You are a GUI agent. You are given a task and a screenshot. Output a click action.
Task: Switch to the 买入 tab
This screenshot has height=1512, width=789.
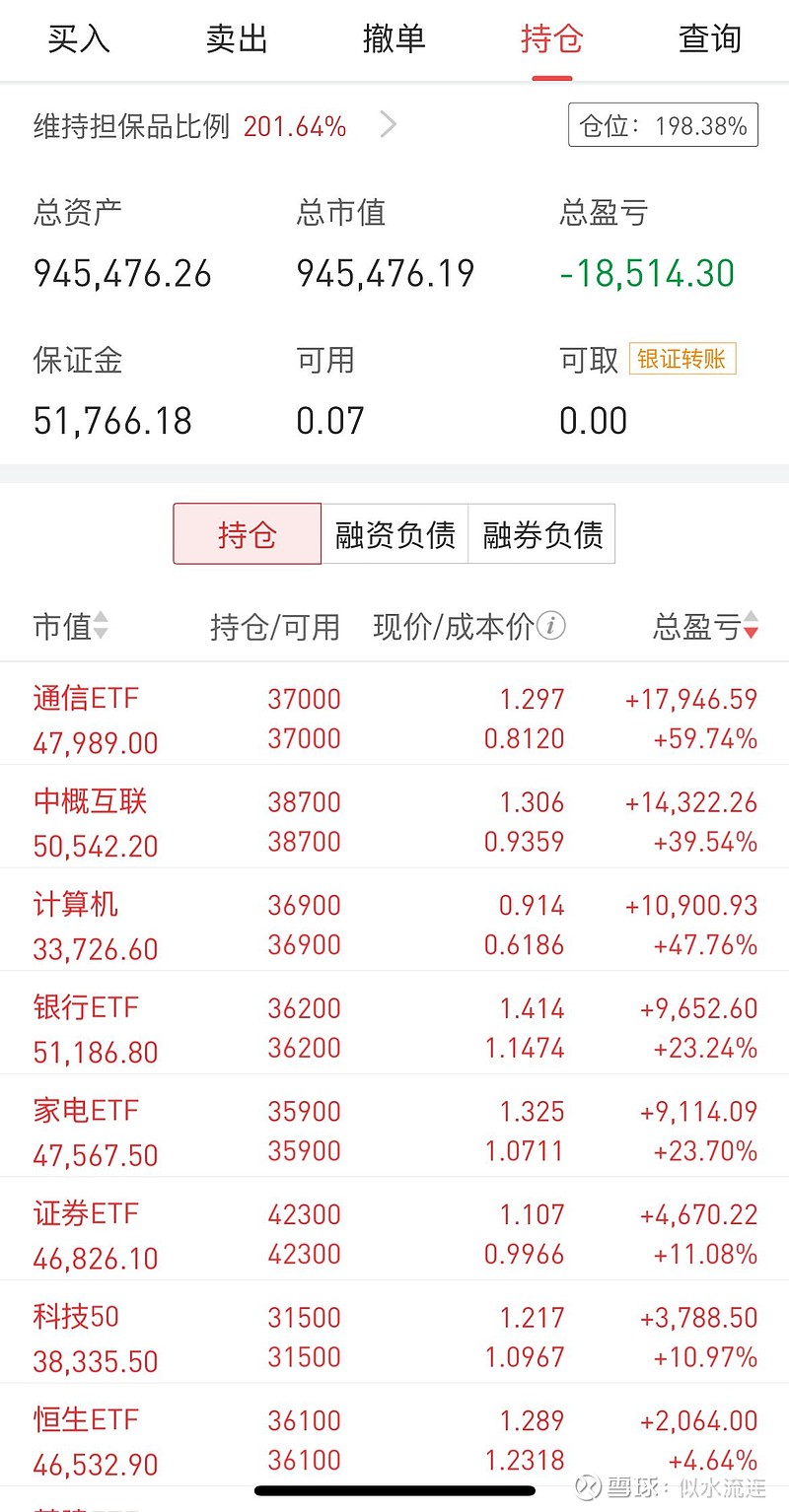(x=77, y=39)
